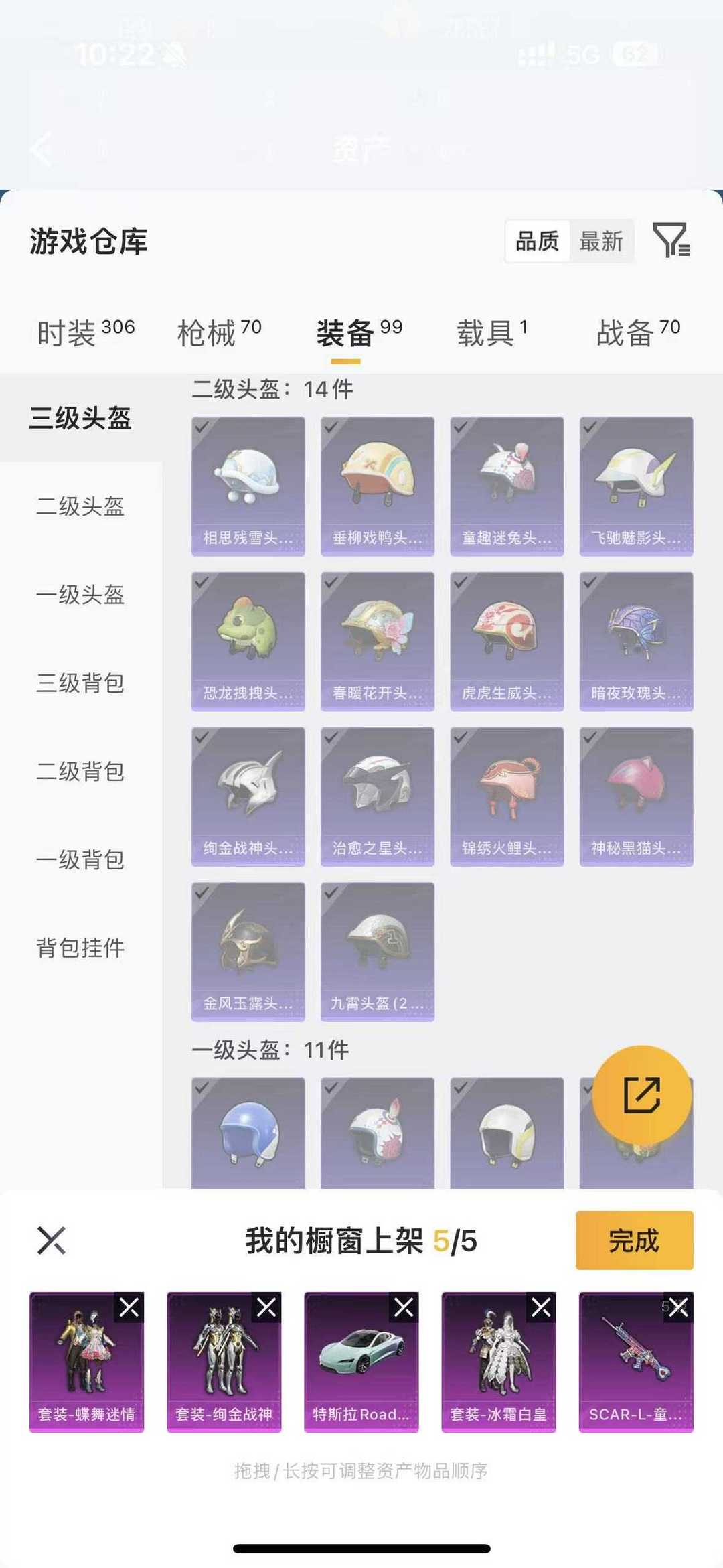Close the 我的橱窗上架 panel
Viewport: 723px width, 1568px height.
point(52,1240)
